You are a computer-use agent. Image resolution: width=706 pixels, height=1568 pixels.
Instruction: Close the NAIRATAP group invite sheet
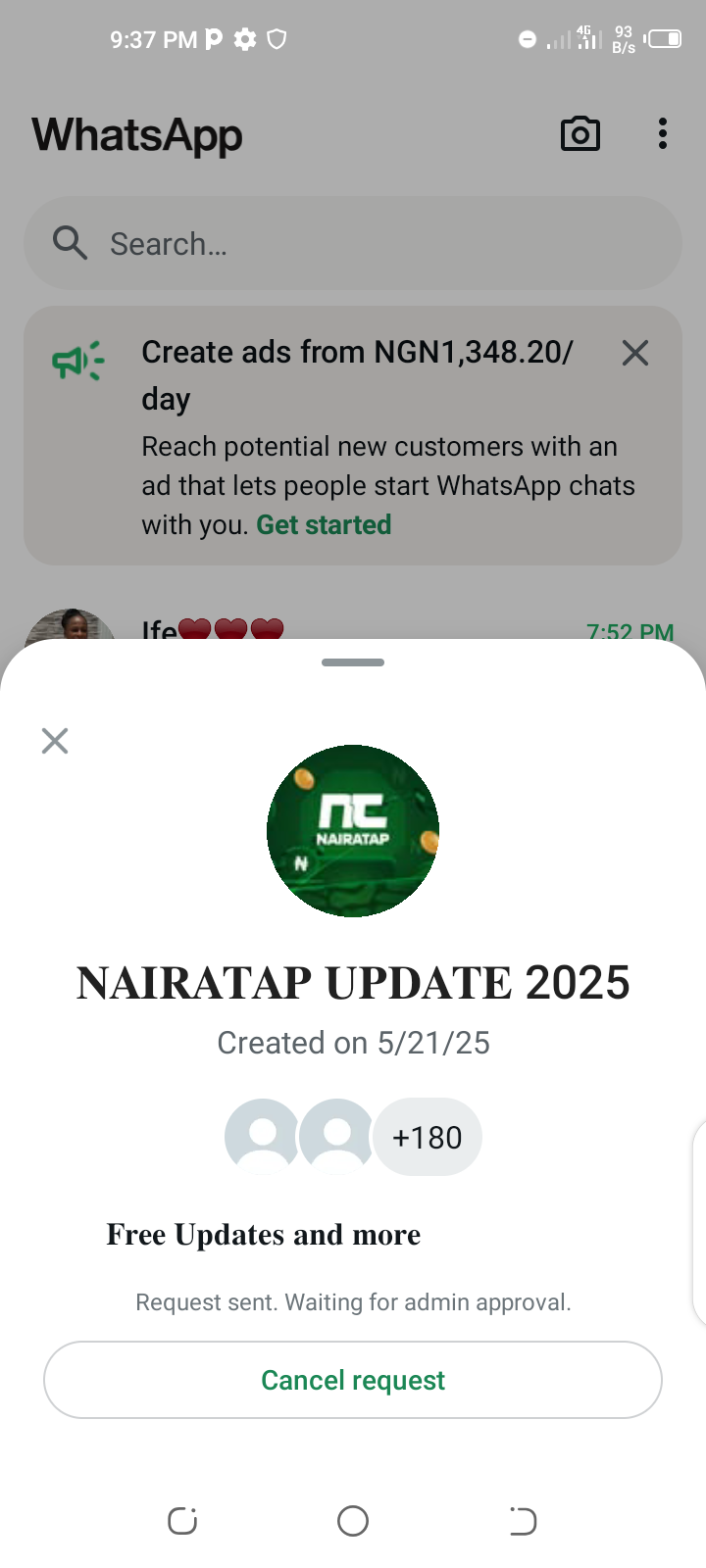(x=55, y=741)
